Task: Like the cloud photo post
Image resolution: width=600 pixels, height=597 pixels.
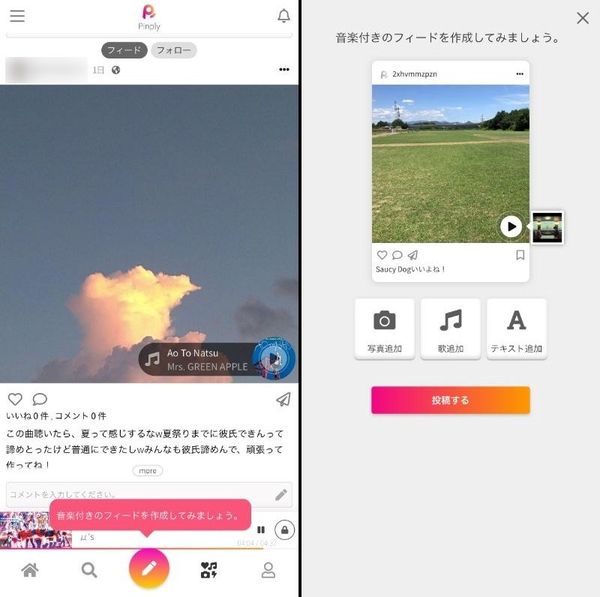Action: 15,399
